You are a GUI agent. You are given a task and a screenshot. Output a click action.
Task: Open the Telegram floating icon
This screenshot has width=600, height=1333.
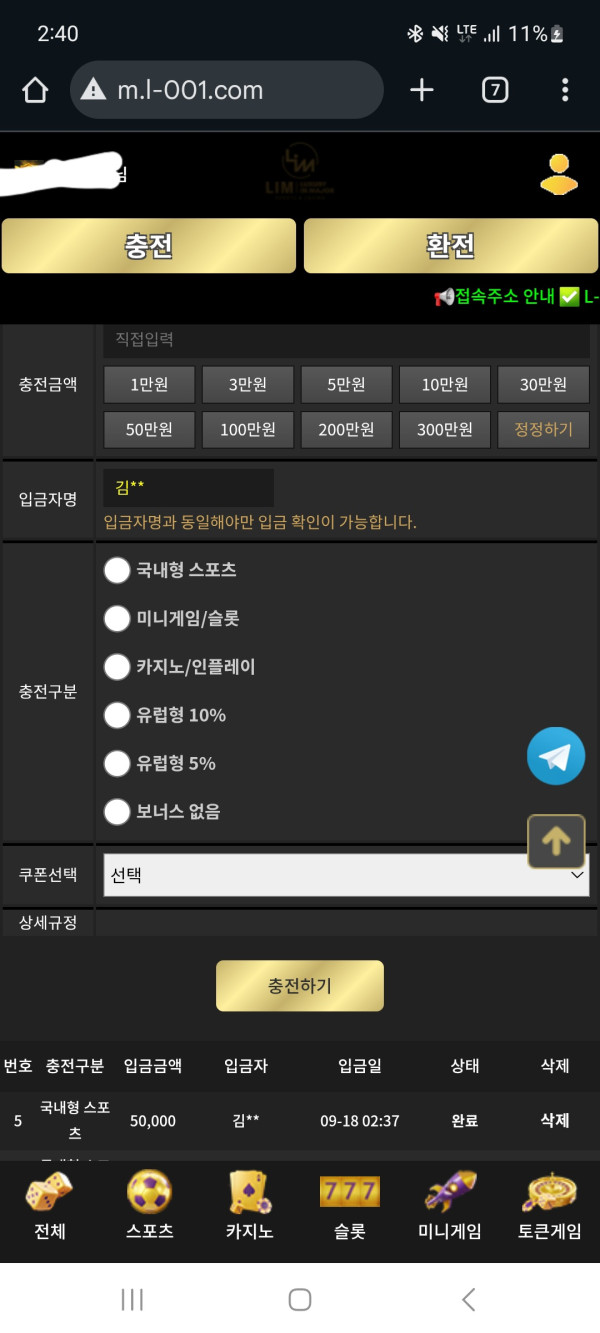(556, 756)
